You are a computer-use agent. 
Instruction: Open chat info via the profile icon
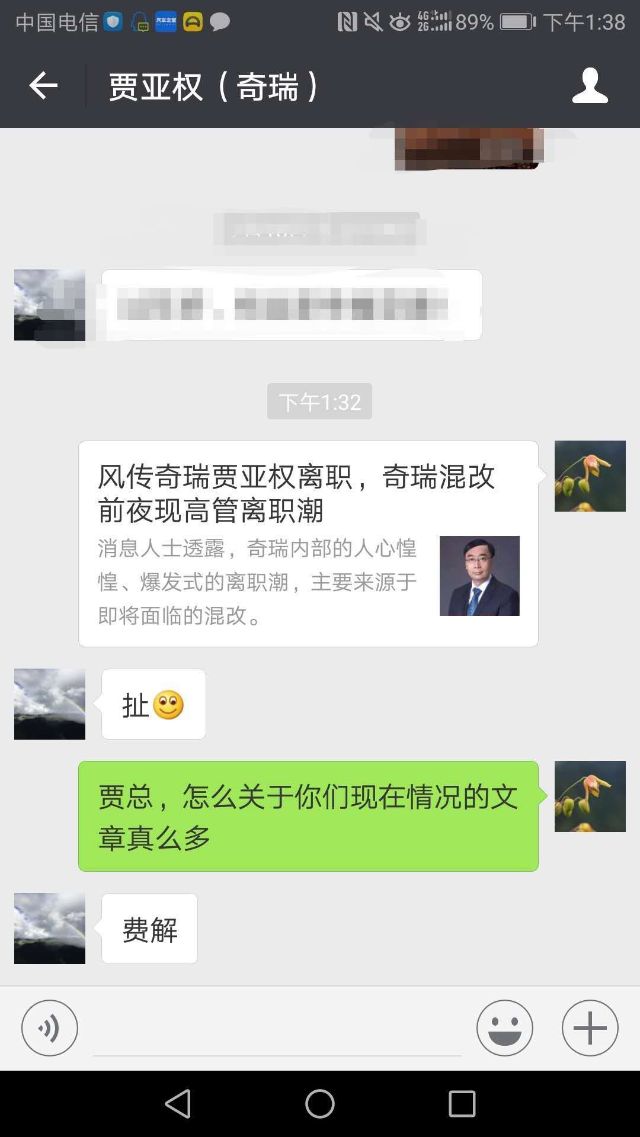point(590,87)
